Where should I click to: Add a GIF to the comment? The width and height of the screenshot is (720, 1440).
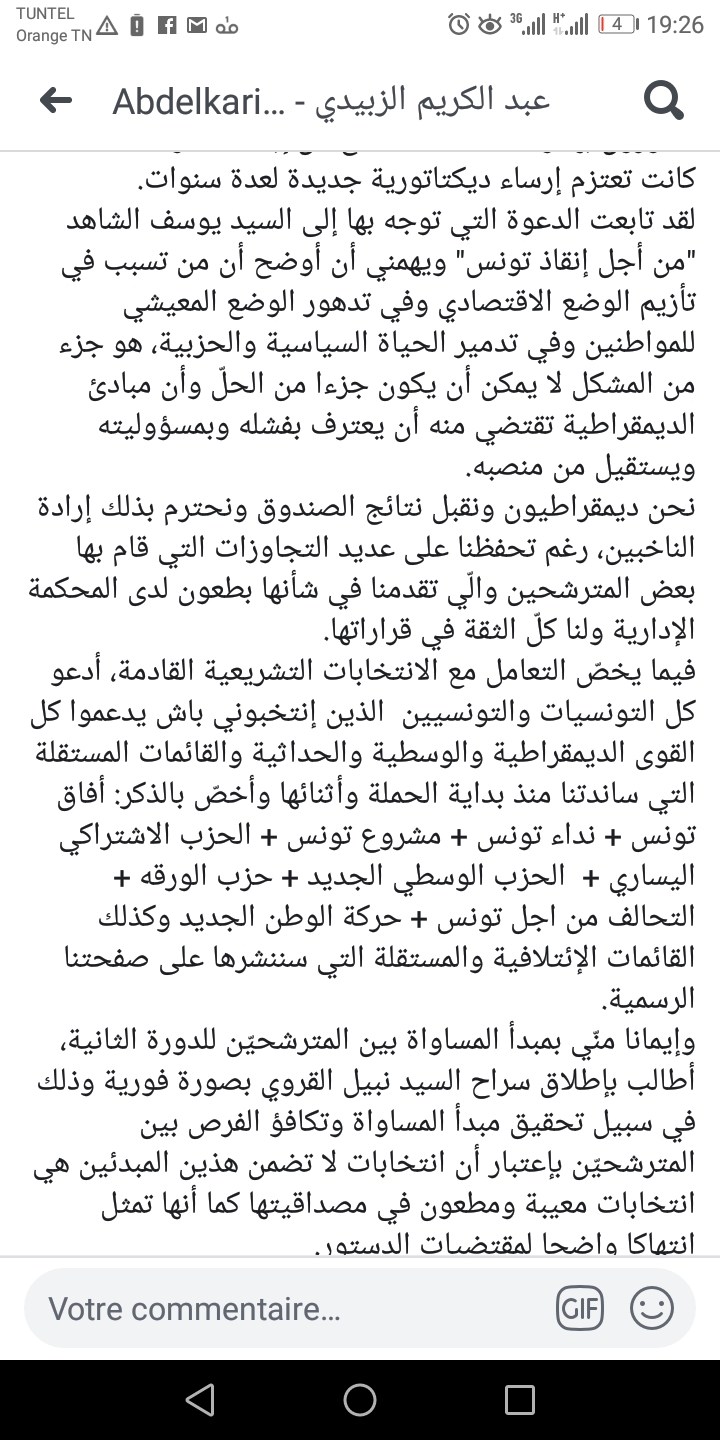[581, 1308]
